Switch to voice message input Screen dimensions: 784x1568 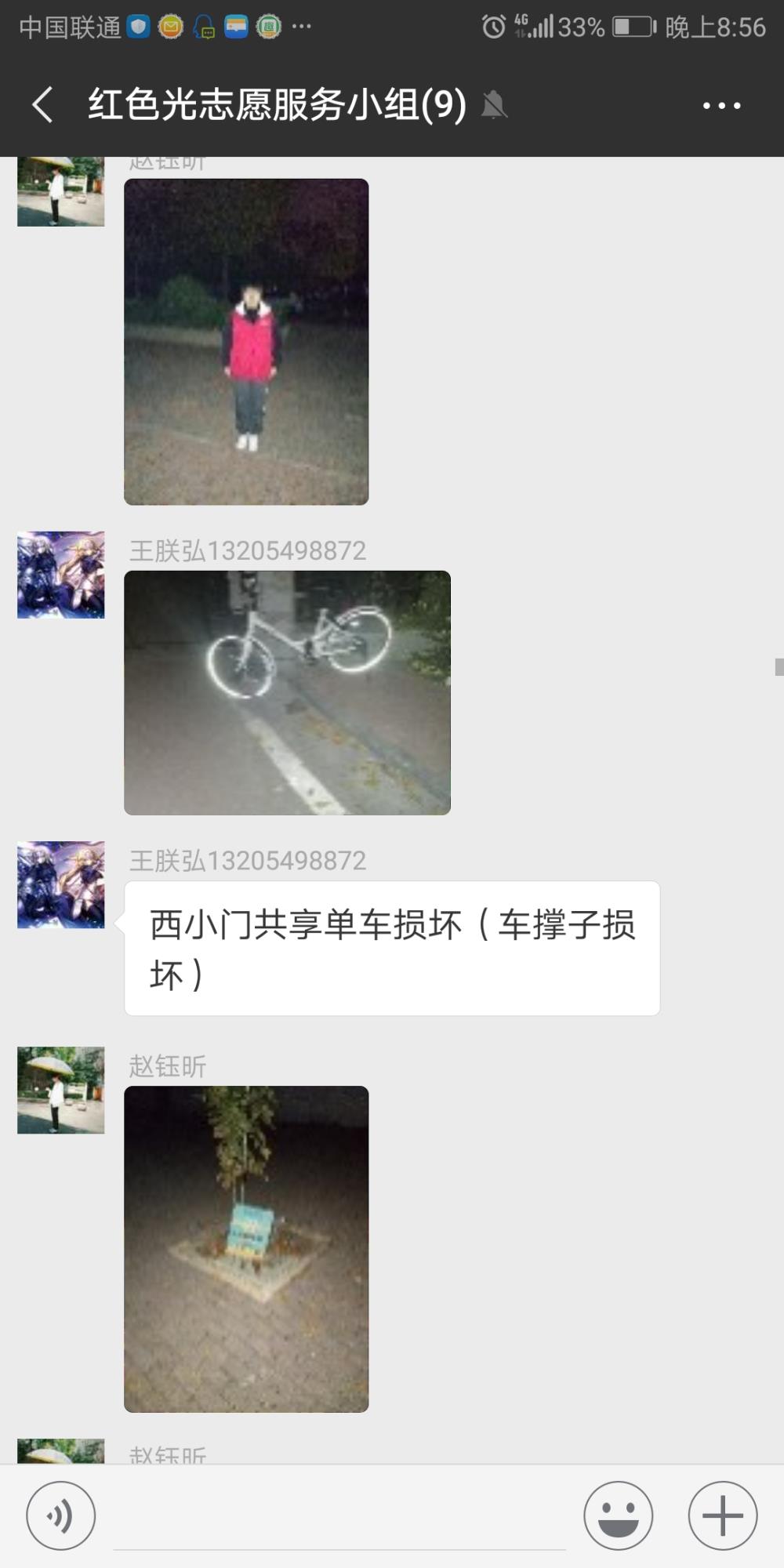click(x=61, y=1515)
